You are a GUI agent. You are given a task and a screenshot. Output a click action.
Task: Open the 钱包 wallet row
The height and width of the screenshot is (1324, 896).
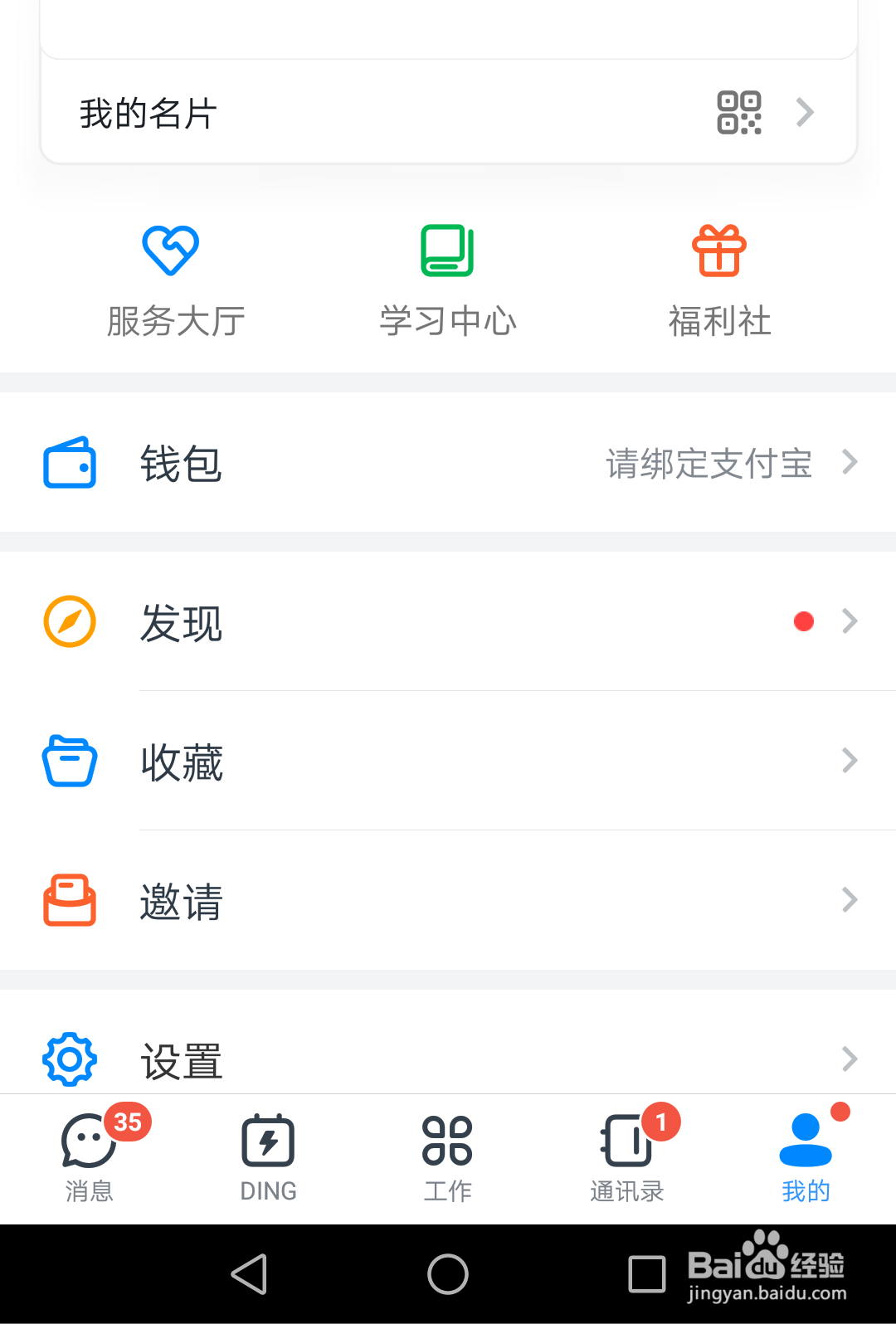[448, 463]
